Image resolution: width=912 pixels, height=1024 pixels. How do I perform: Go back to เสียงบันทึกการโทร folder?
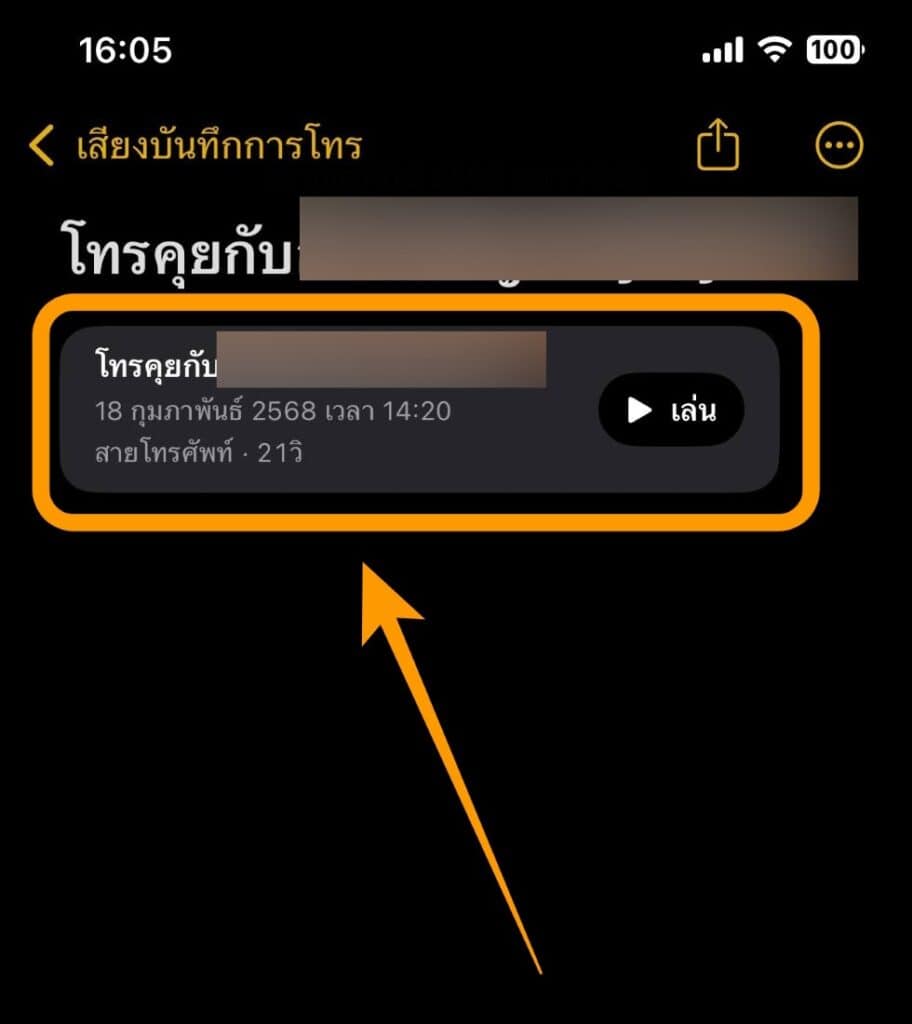point(195,147)
